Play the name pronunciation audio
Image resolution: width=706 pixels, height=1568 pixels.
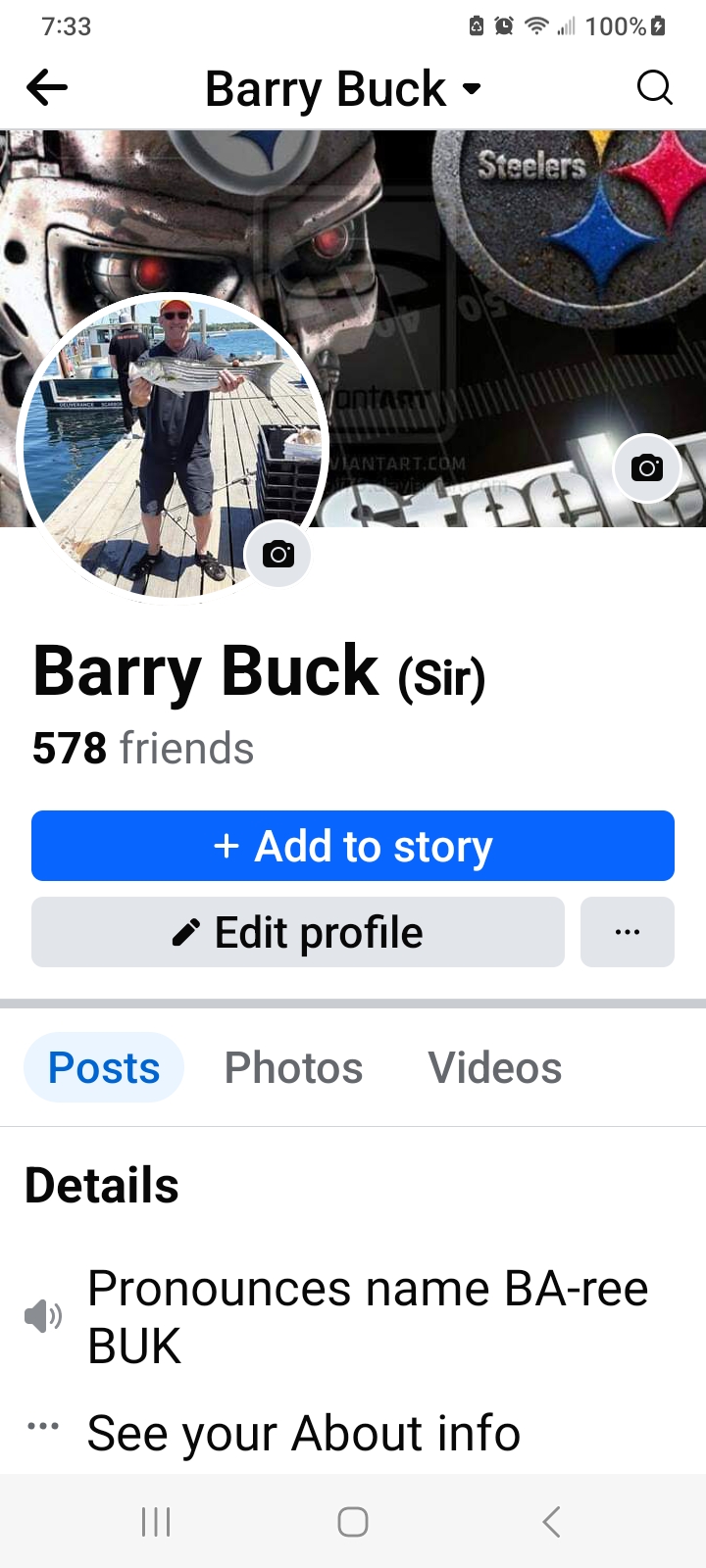[x=43, y=1316]
